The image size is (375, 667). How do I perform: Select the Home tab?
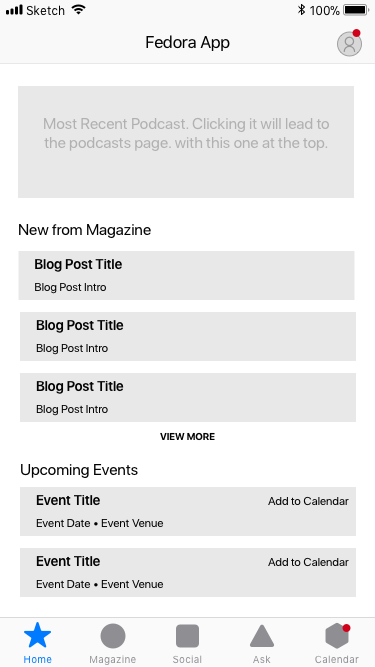coord(37,643)
